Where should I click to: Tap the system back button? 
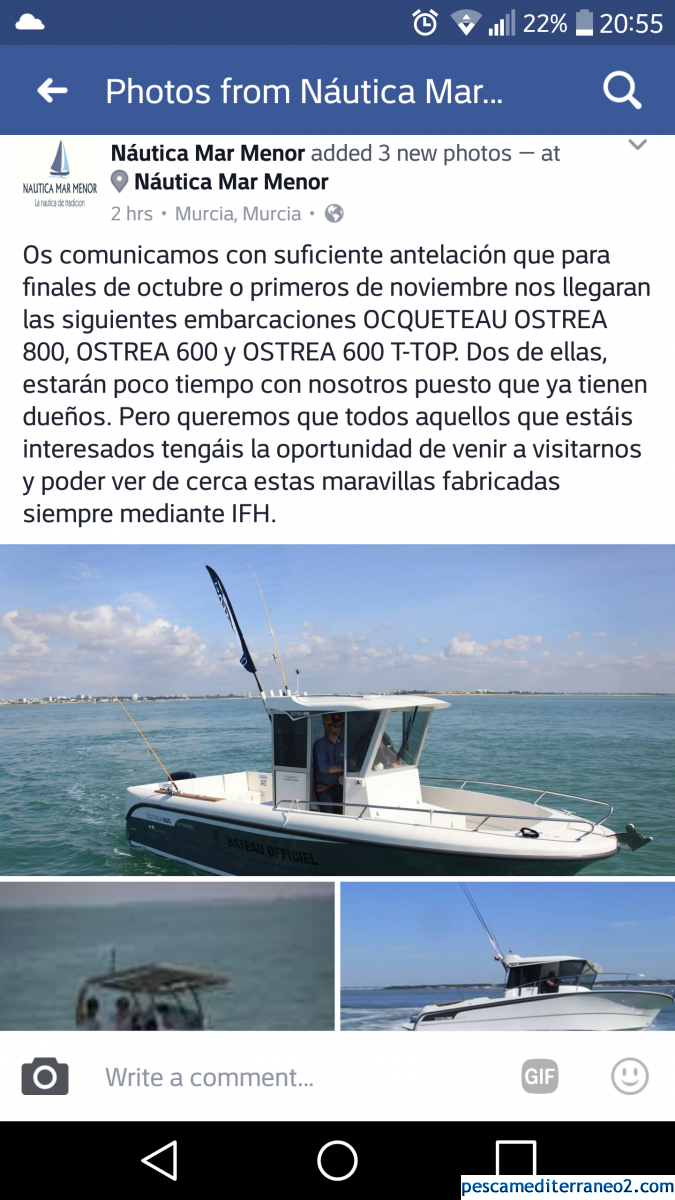pos(160,1160)
